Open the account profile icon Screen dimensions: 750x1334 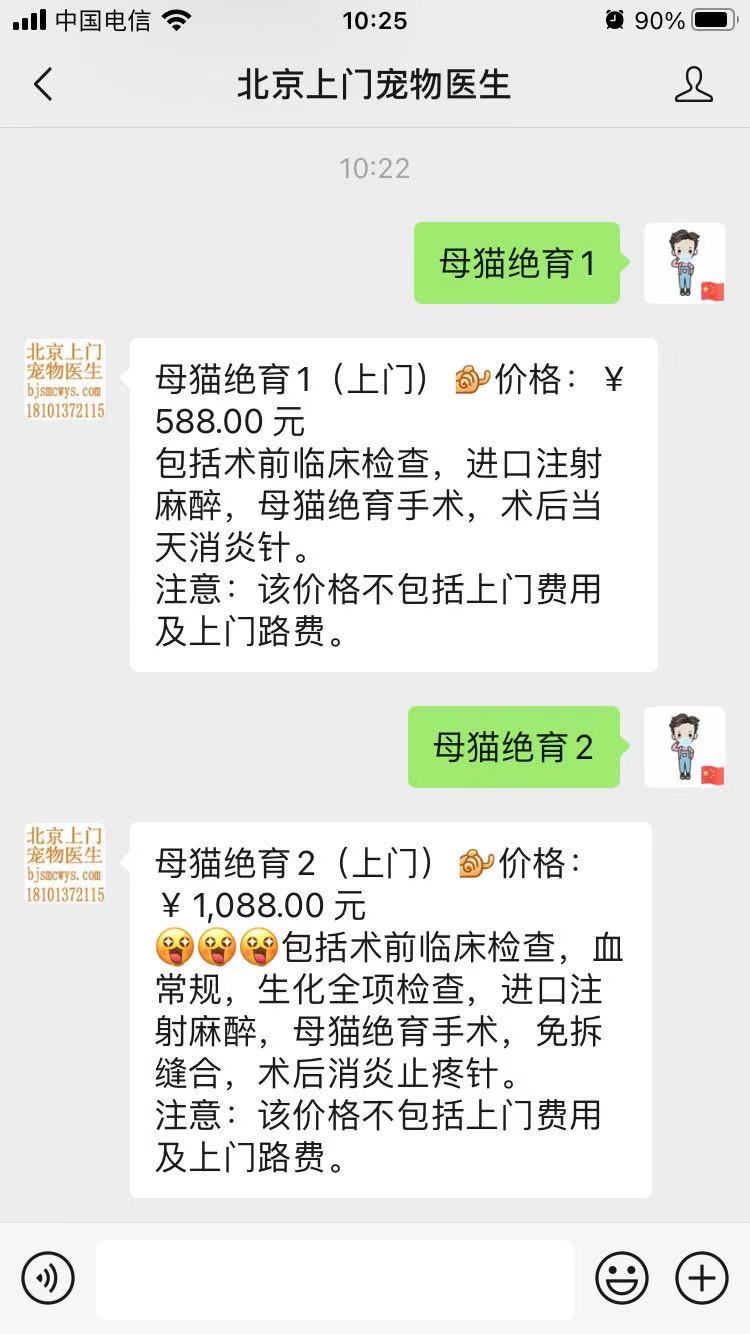pyautogui.click(x=693, y=85)
